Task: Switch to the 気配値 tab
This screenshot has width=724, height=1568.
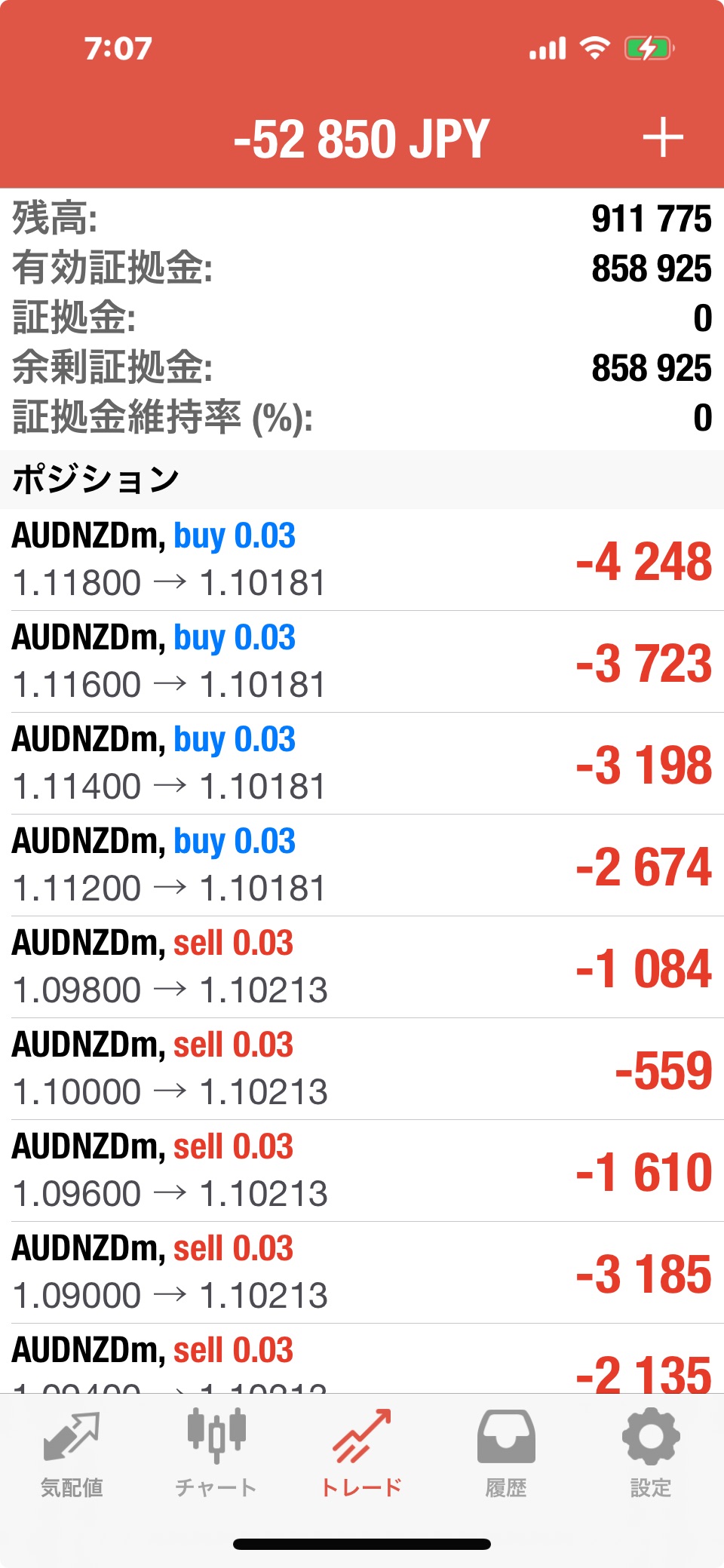Action: 72,1456
